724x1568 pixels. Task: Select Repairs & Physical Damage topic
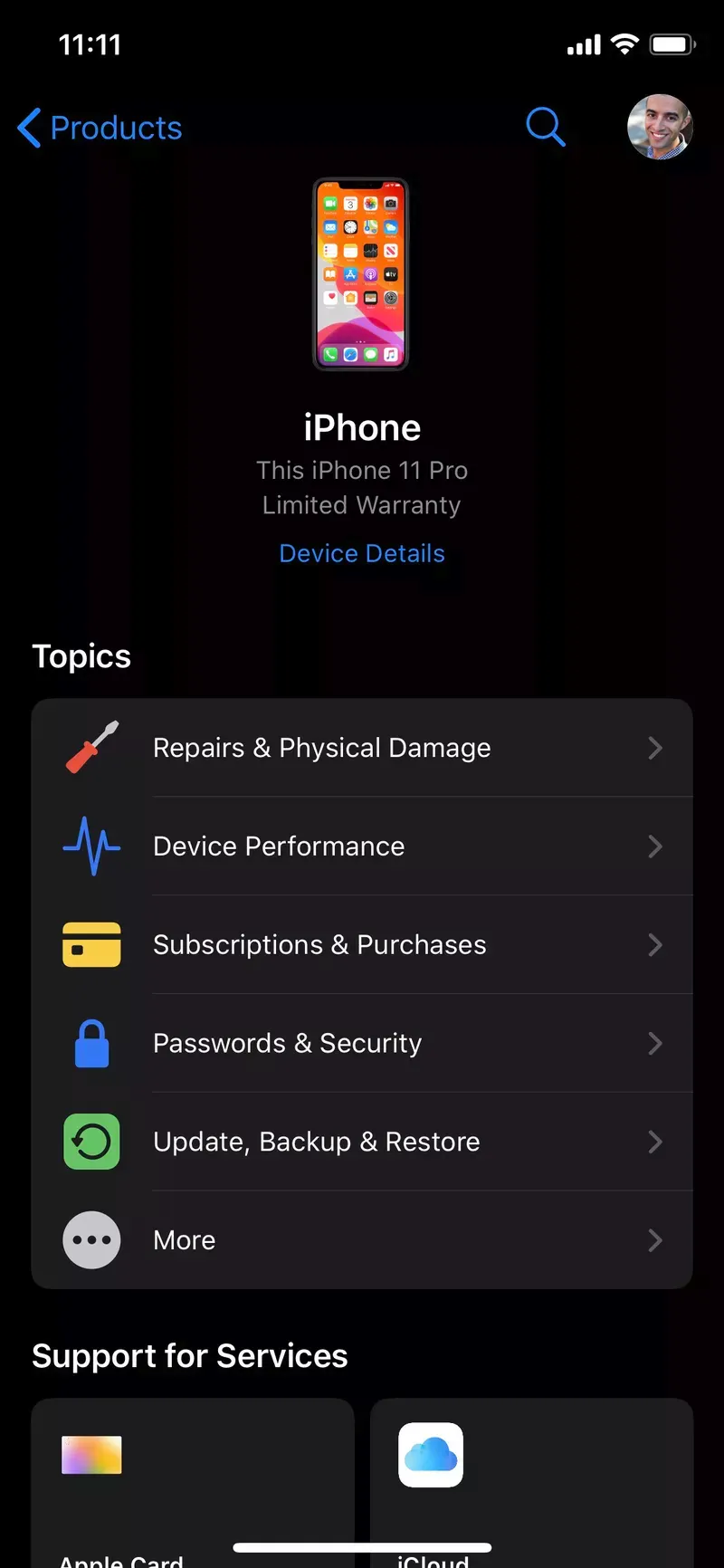pos(362,748)
